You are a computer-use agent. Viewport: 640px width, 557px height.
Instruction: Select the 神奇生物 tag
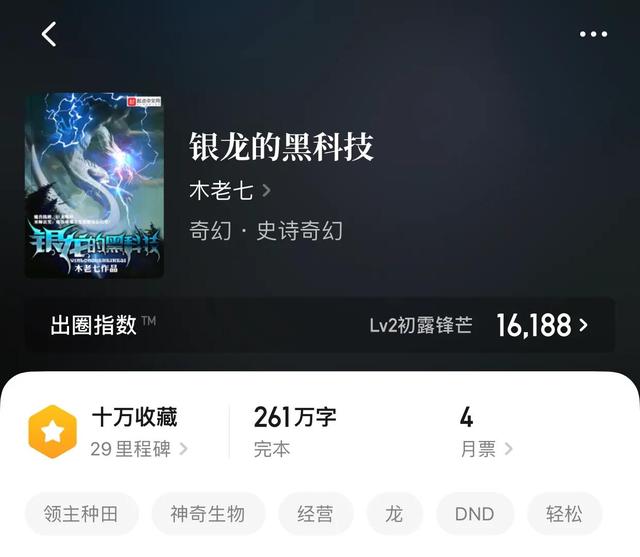(208, 514)
